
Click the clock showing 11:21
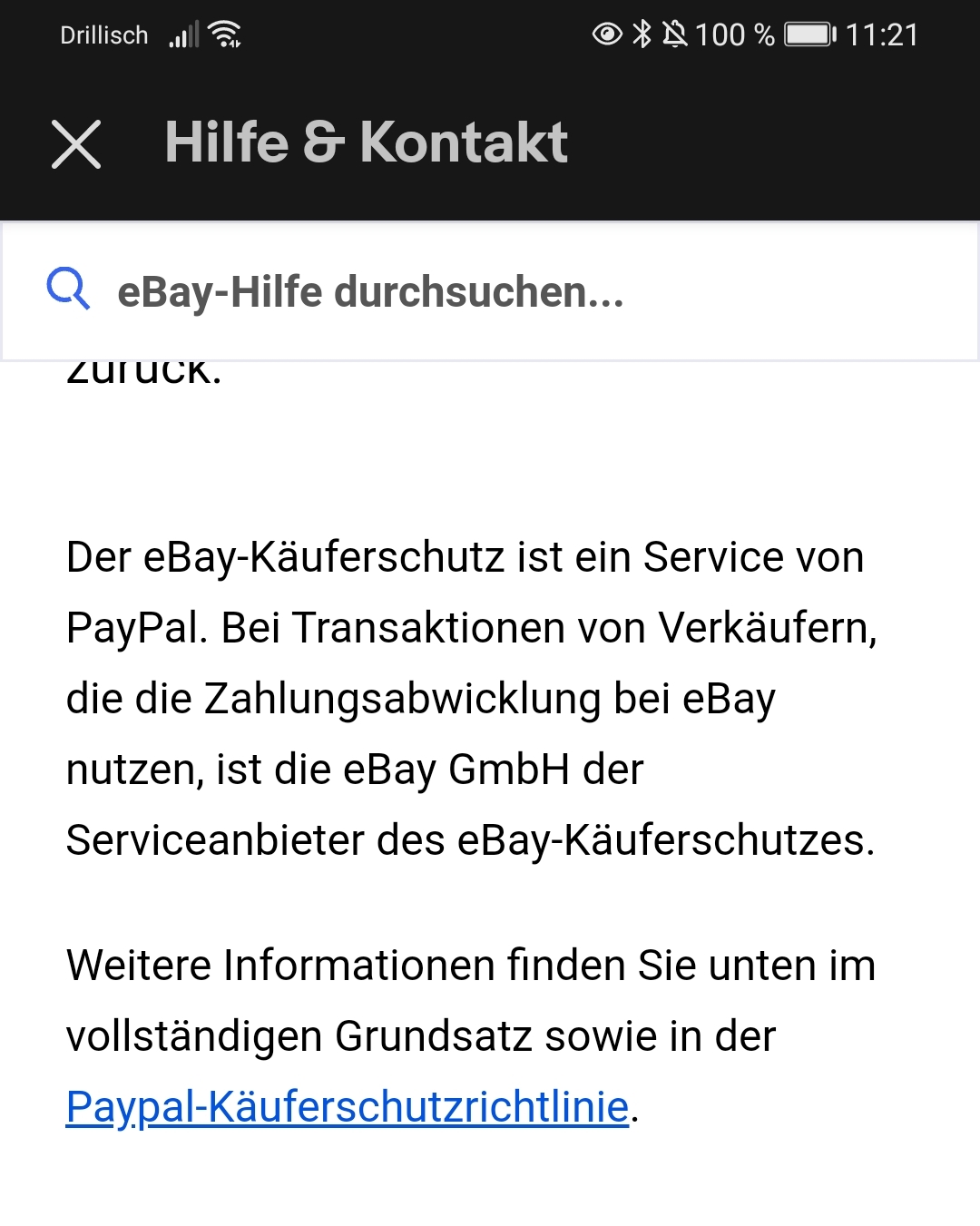(x=882, y=34)
